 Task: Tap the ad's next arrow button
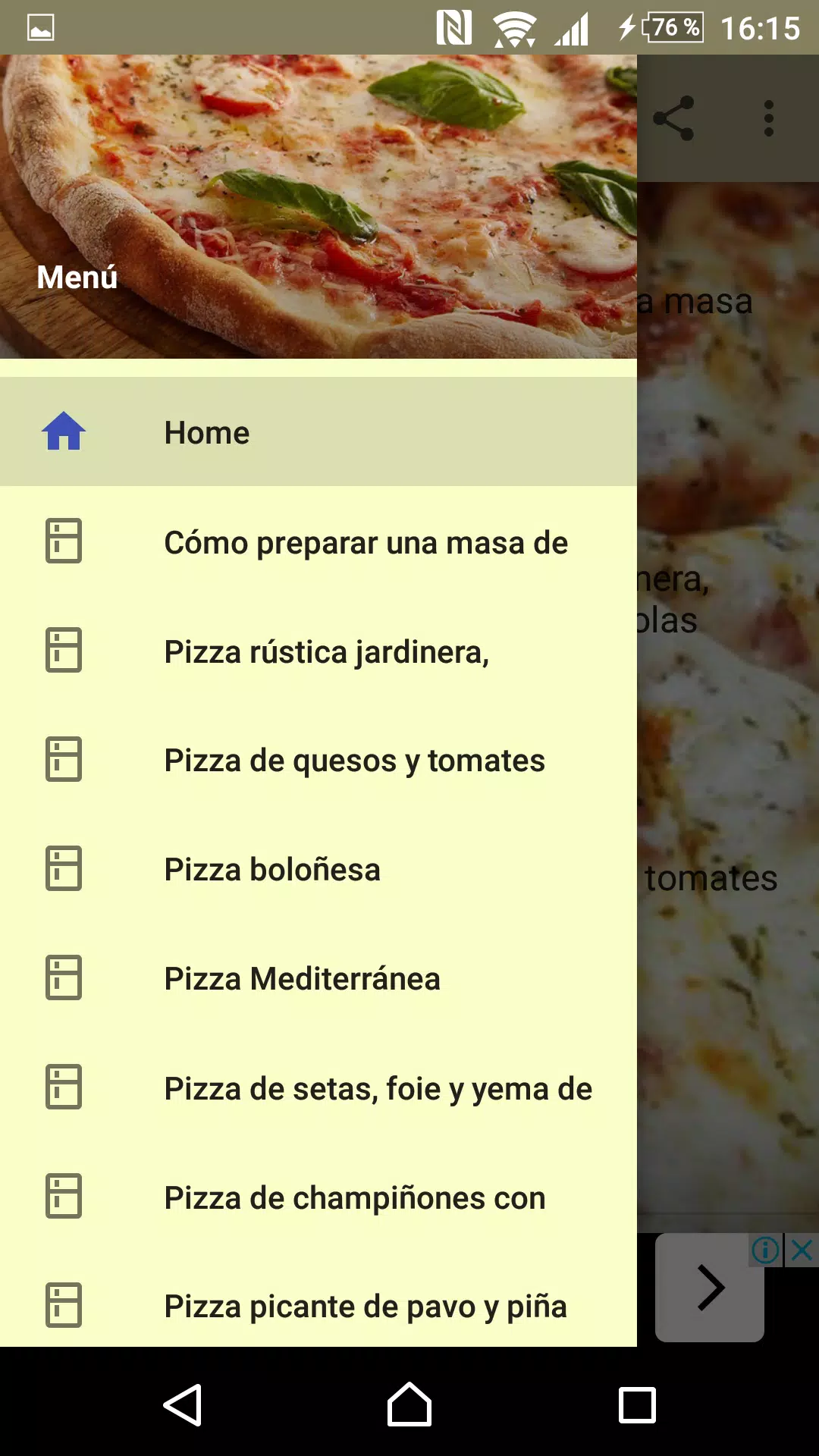[x=710, y=1288]
